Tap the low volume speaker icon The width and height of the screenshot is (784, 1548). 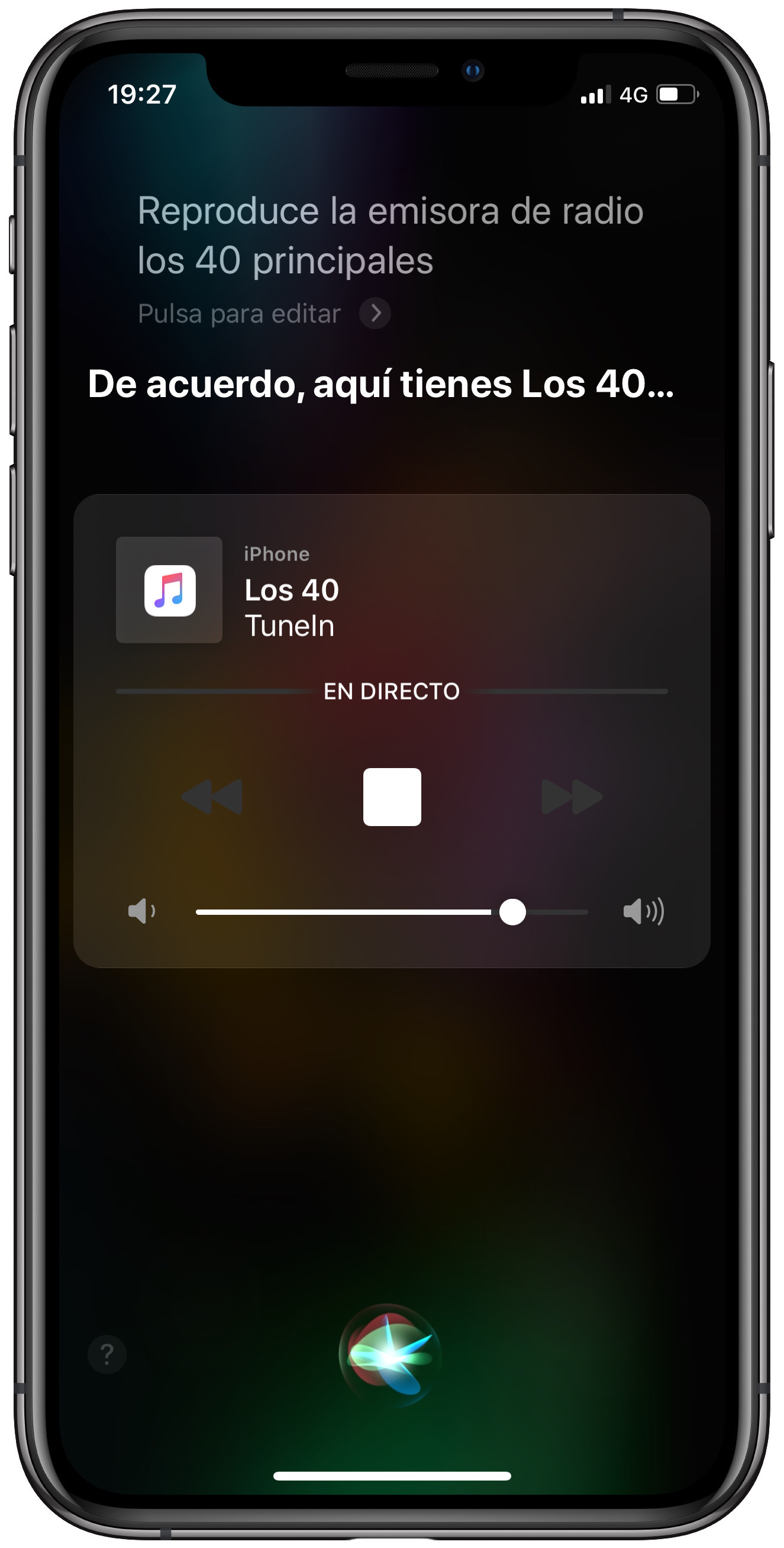143,911
